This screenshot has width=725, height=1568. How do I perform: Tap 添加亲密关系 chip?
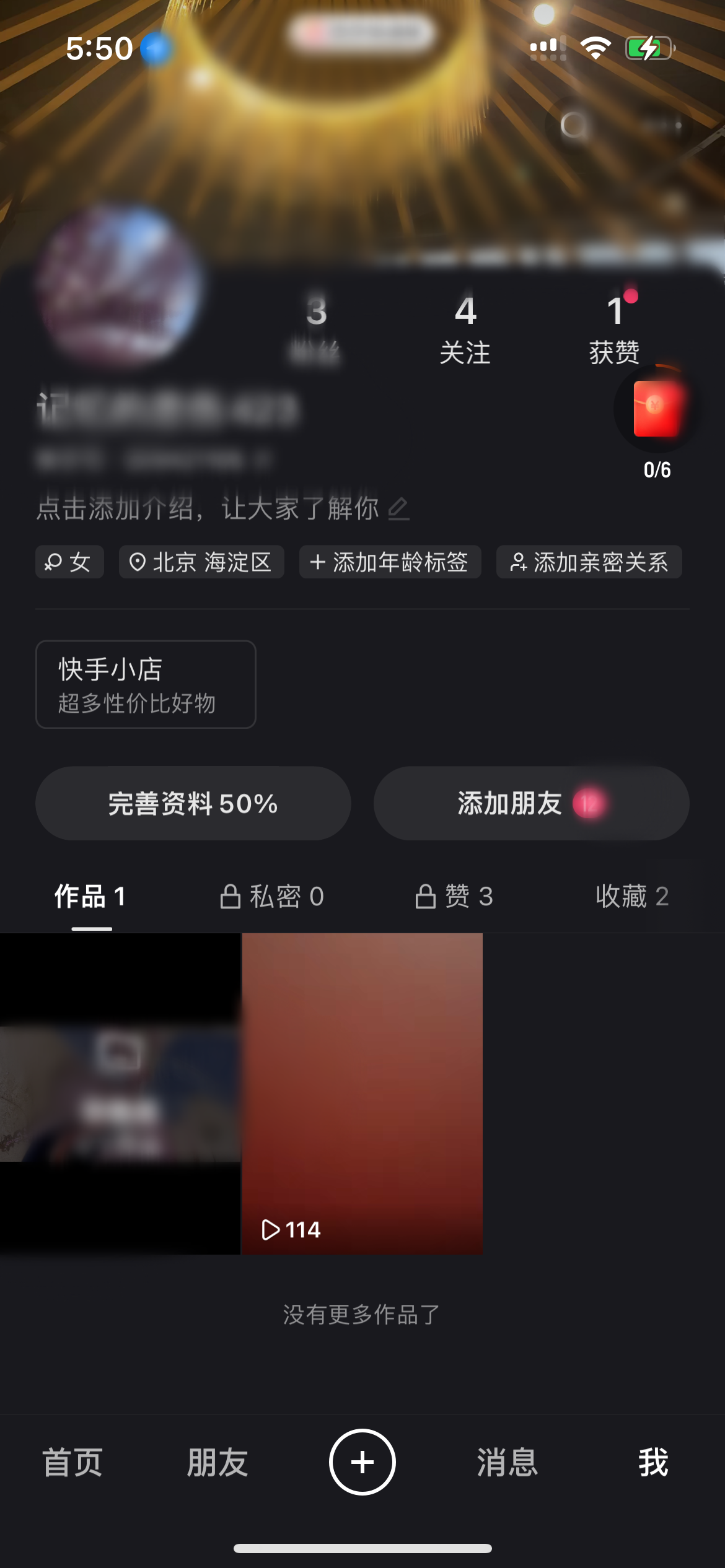point(589,562)
